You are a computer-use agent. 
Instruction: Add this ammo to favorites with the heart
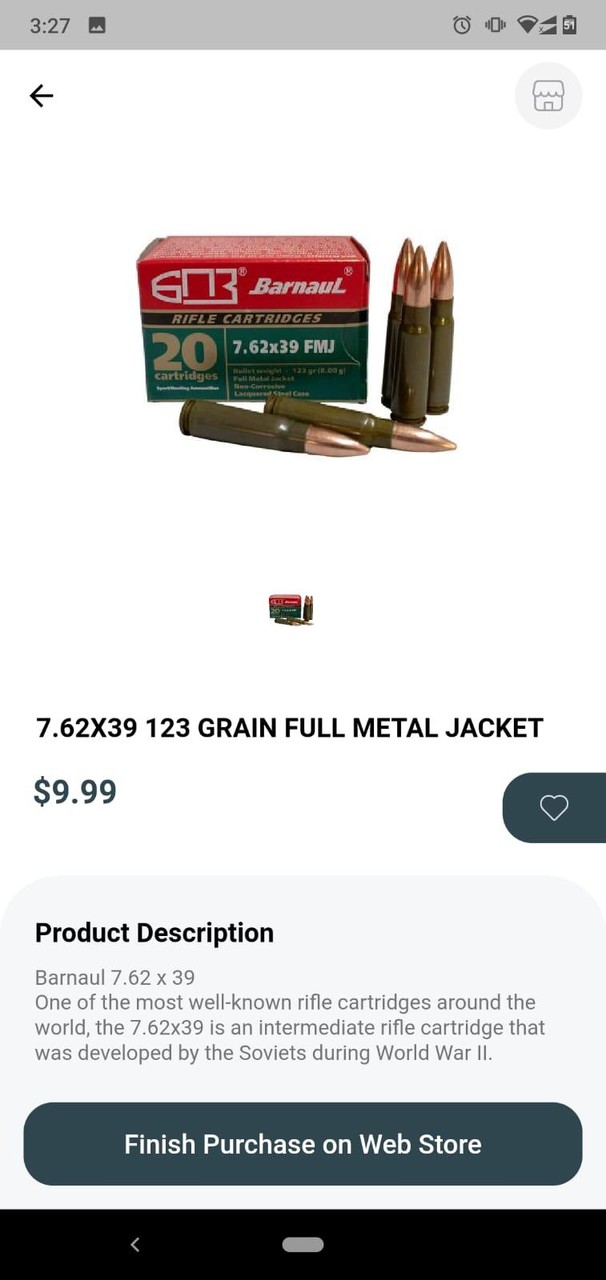(x=554, y=807)
